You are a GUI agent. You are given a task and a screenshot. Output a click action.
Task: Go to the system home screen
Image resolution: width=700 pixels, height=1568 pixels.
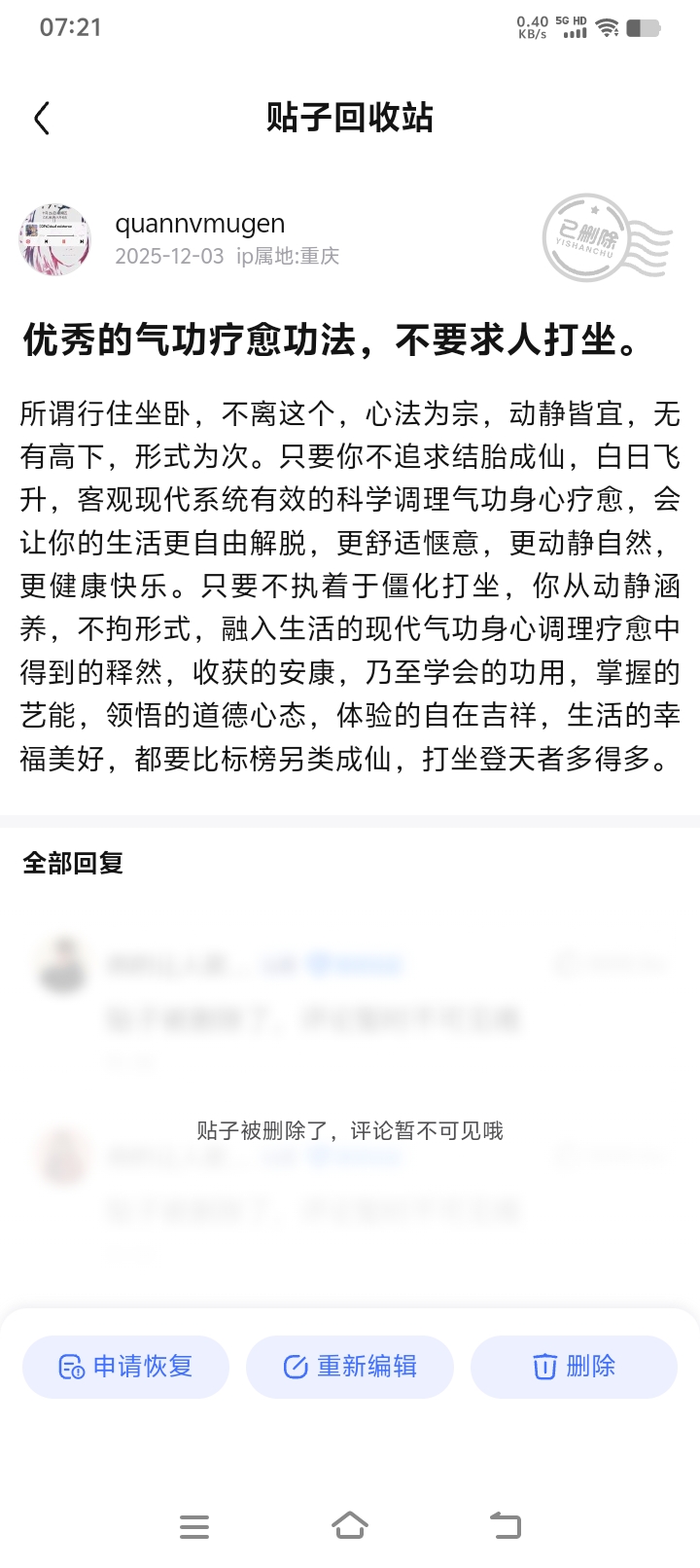[x=350, y=1525]
